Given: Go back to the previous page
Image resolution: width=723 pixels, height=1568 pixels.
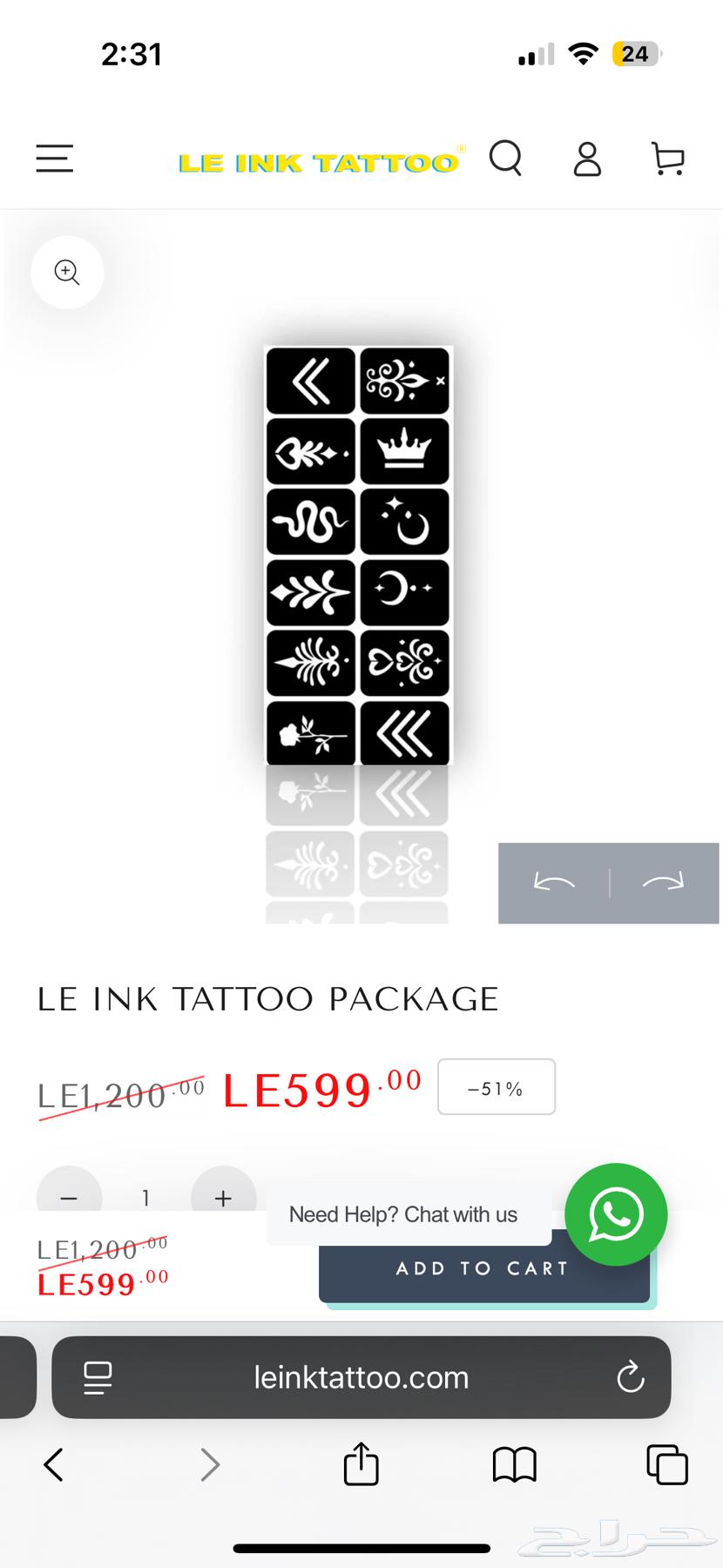Looking at the screenshot, I should point(54,1464).
